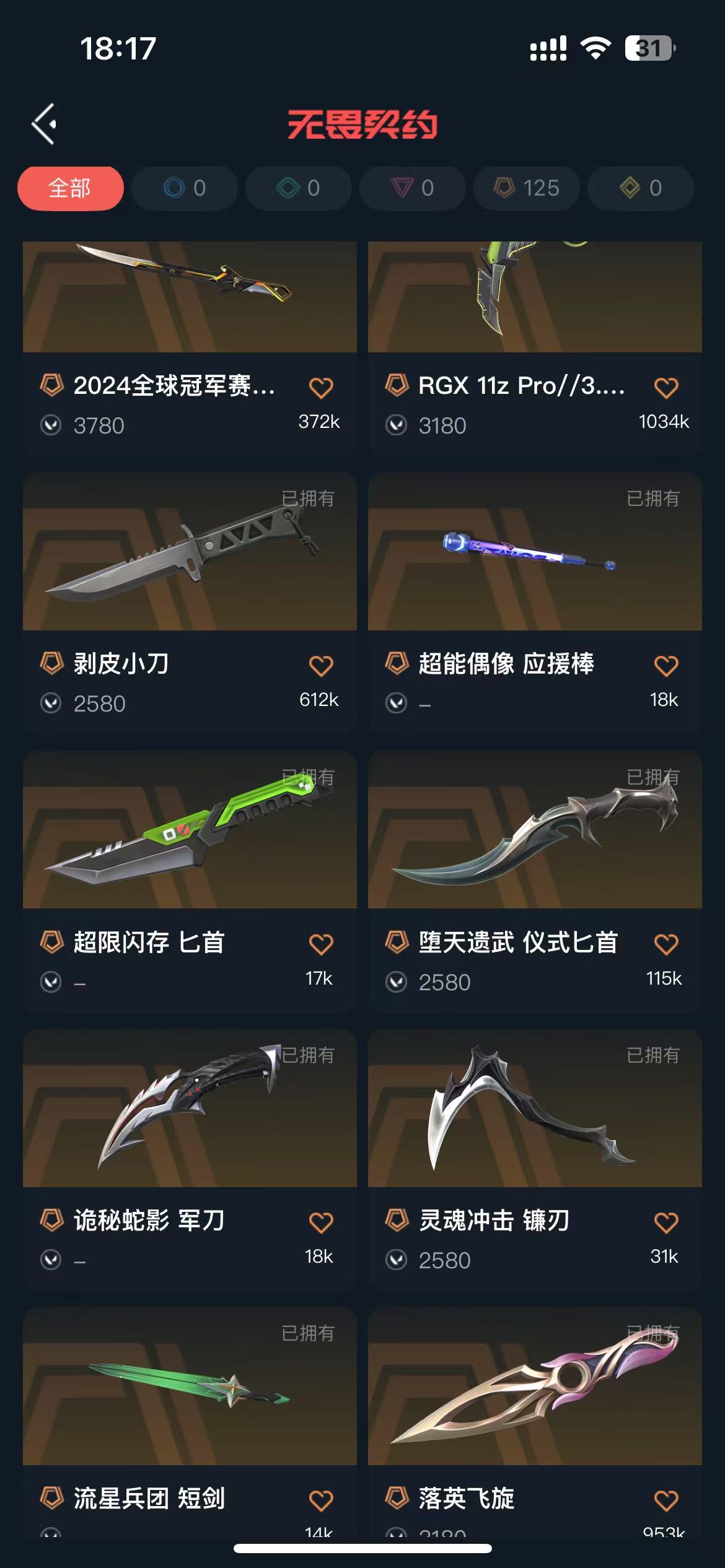Like the 超能偶像 应援棒 skin

click(x=666, y=666)
